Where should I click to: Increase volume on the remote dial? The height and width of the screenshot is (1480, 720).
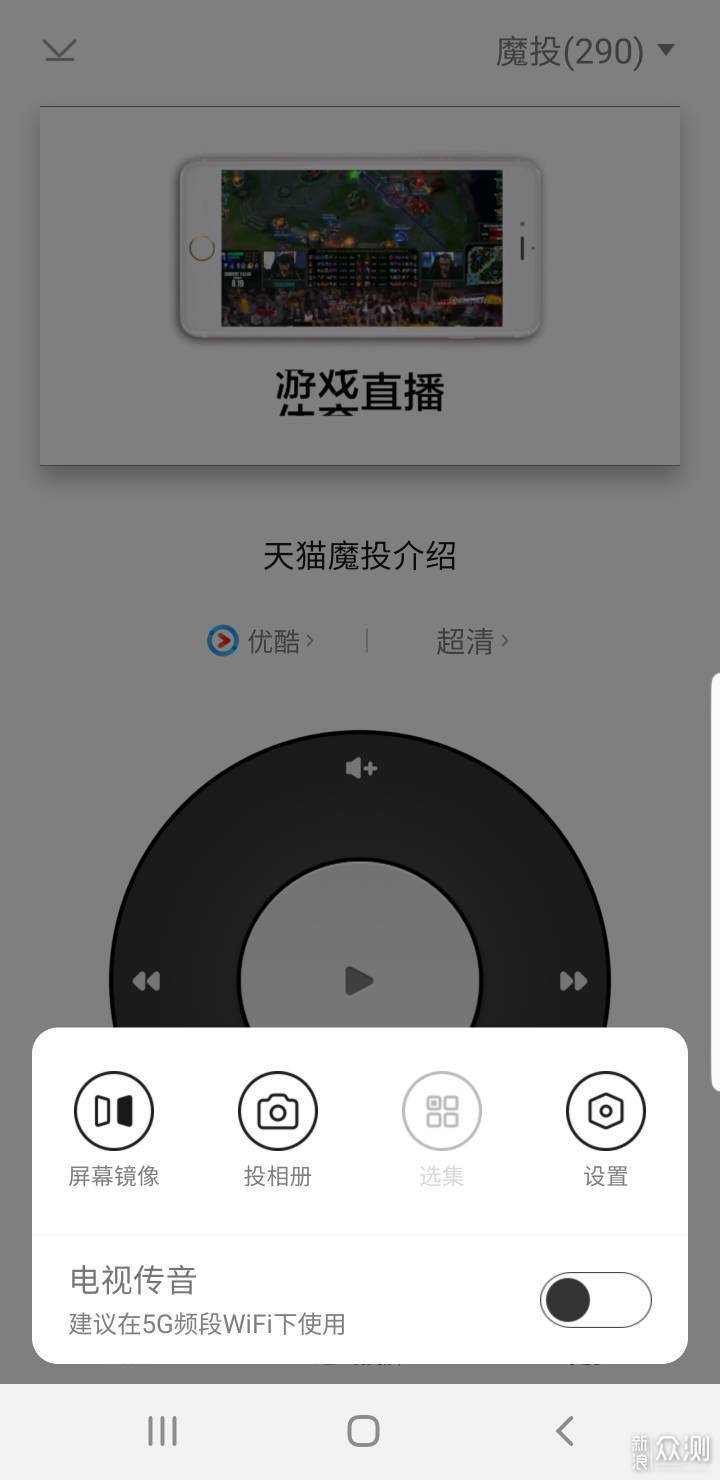pyautogui.click(x=360, y=768)
